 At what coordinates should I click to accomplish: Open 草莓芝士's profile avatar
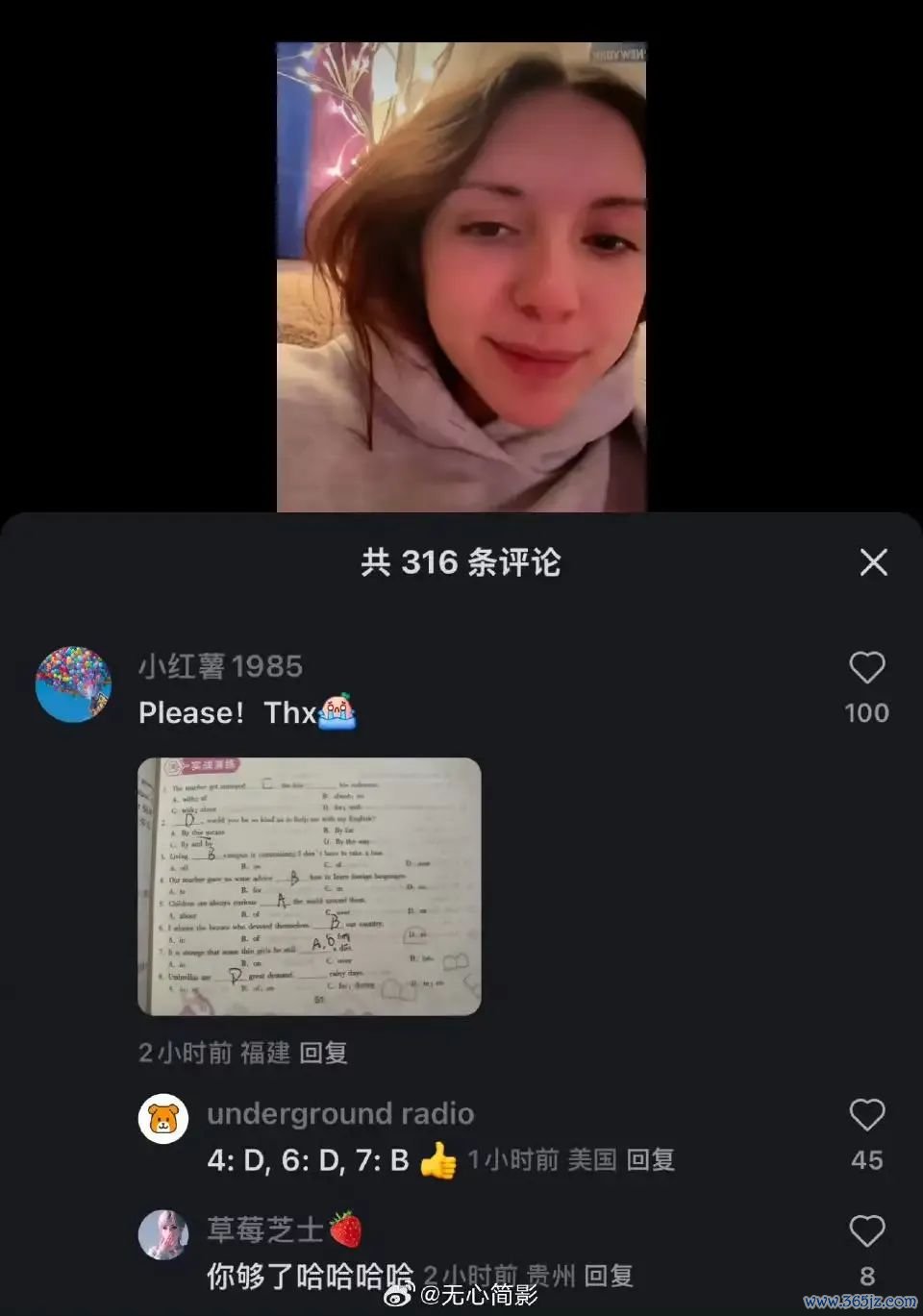163,1234
